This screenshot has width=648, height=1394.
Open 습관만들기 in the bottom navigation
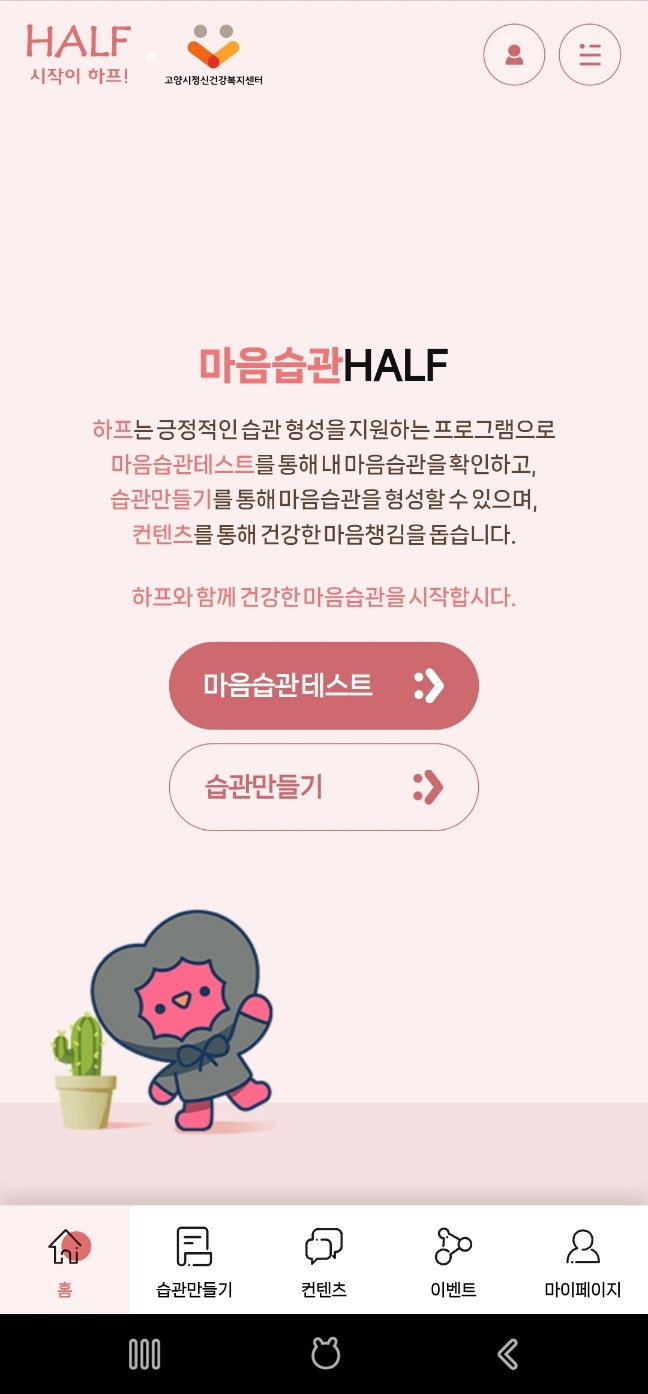coord(194,1260)
